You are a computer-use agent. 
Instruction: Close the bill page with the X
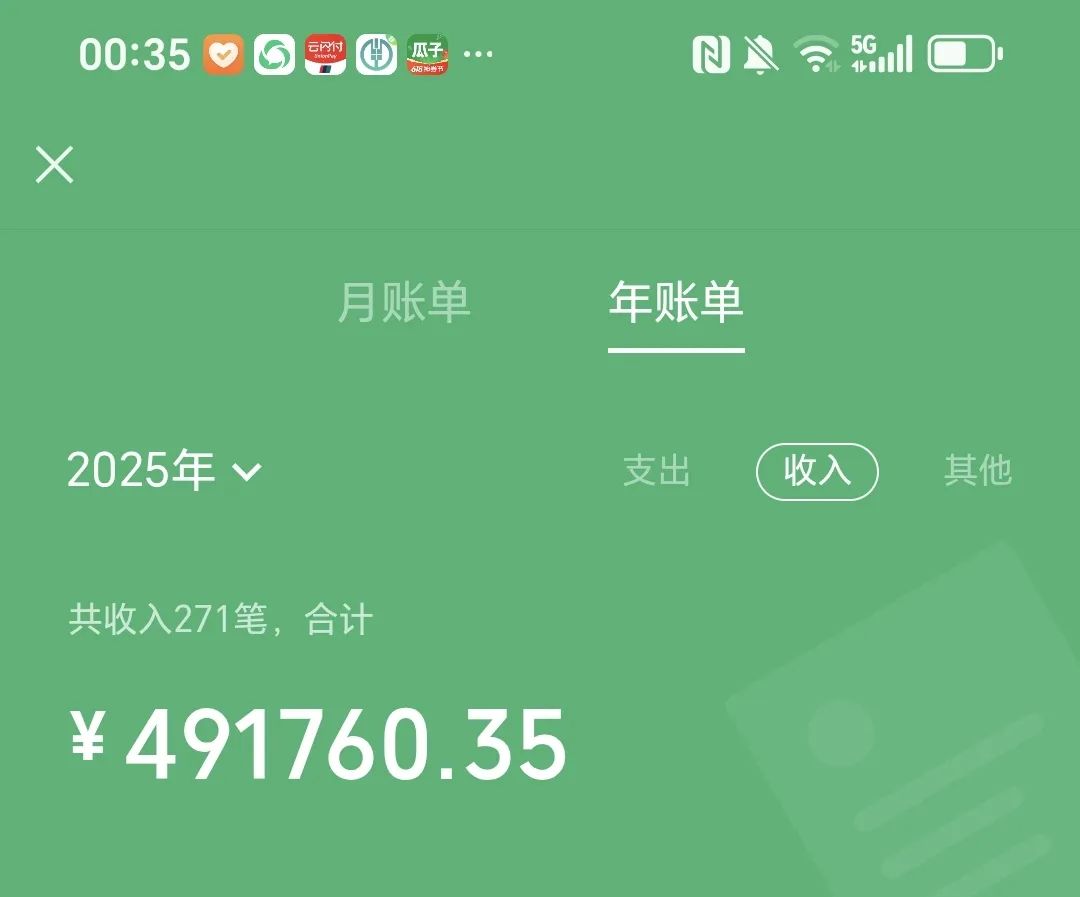[x=55, y=165]
